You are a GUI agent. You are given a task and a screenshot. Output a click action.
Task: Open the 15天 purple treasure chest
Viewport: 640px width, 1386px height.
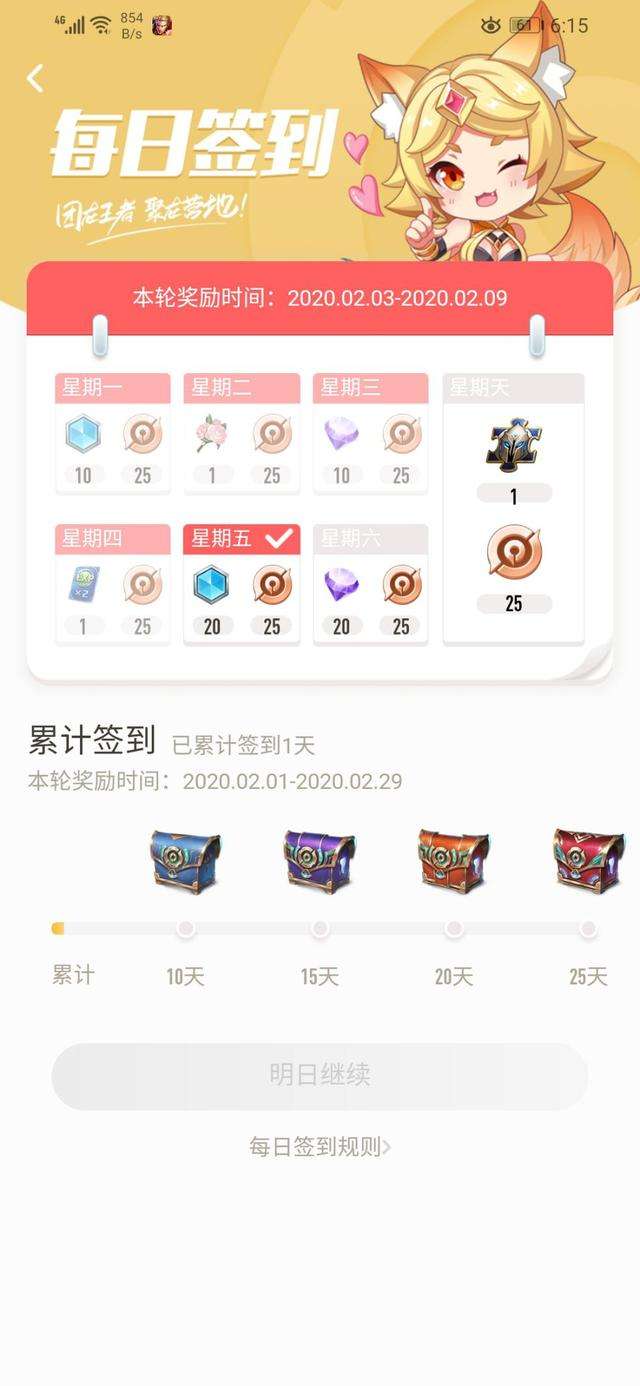(x=320, y=861)
